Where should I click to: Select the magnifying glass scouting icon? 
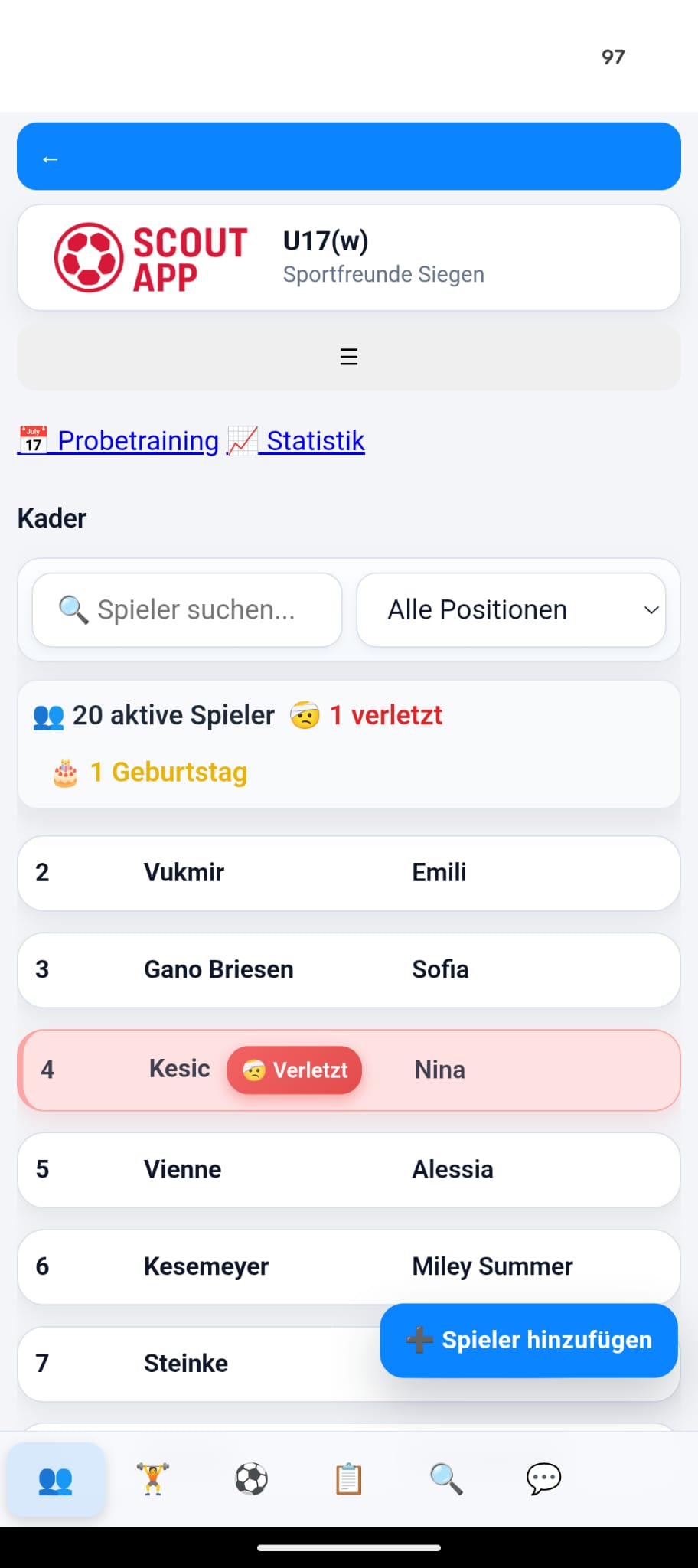click(446, 1480)
